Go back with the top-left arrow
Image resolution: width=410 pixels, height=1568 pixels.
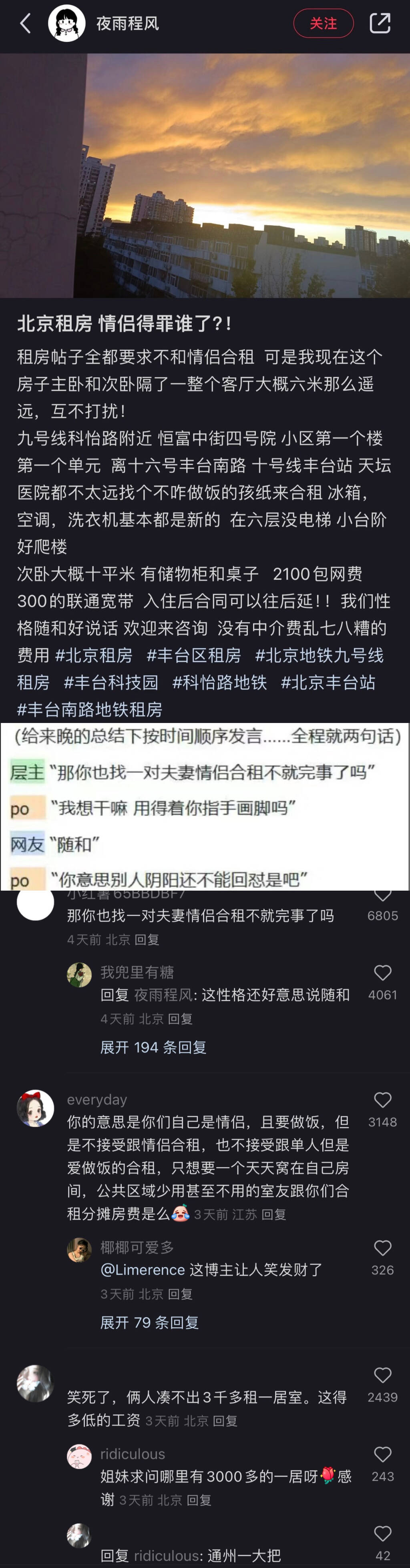coord(26,24)
